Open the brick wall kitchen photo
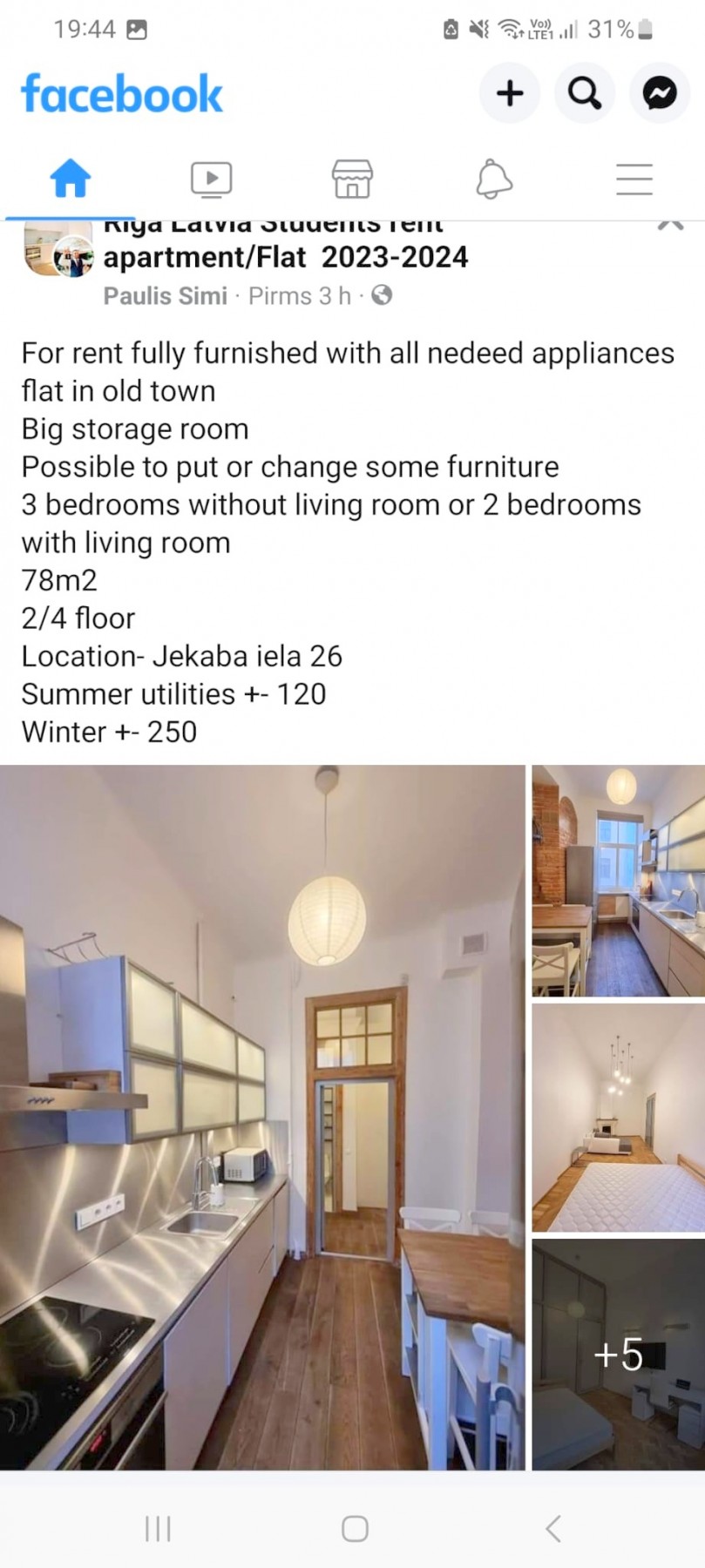 click(x=618, y=881)
